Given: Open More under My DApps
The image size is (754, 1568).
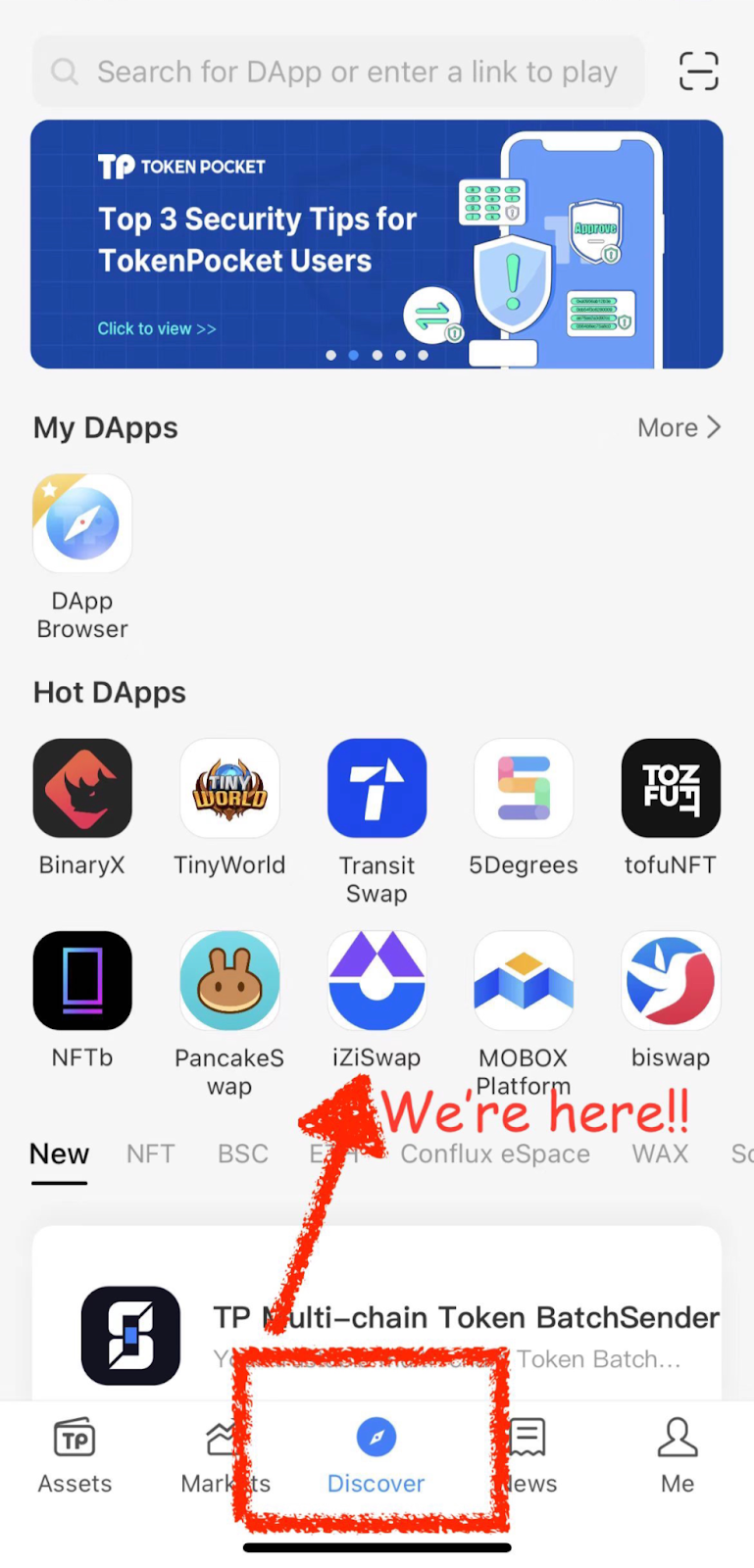Looking at the screenshot, I should click(679, 427).
